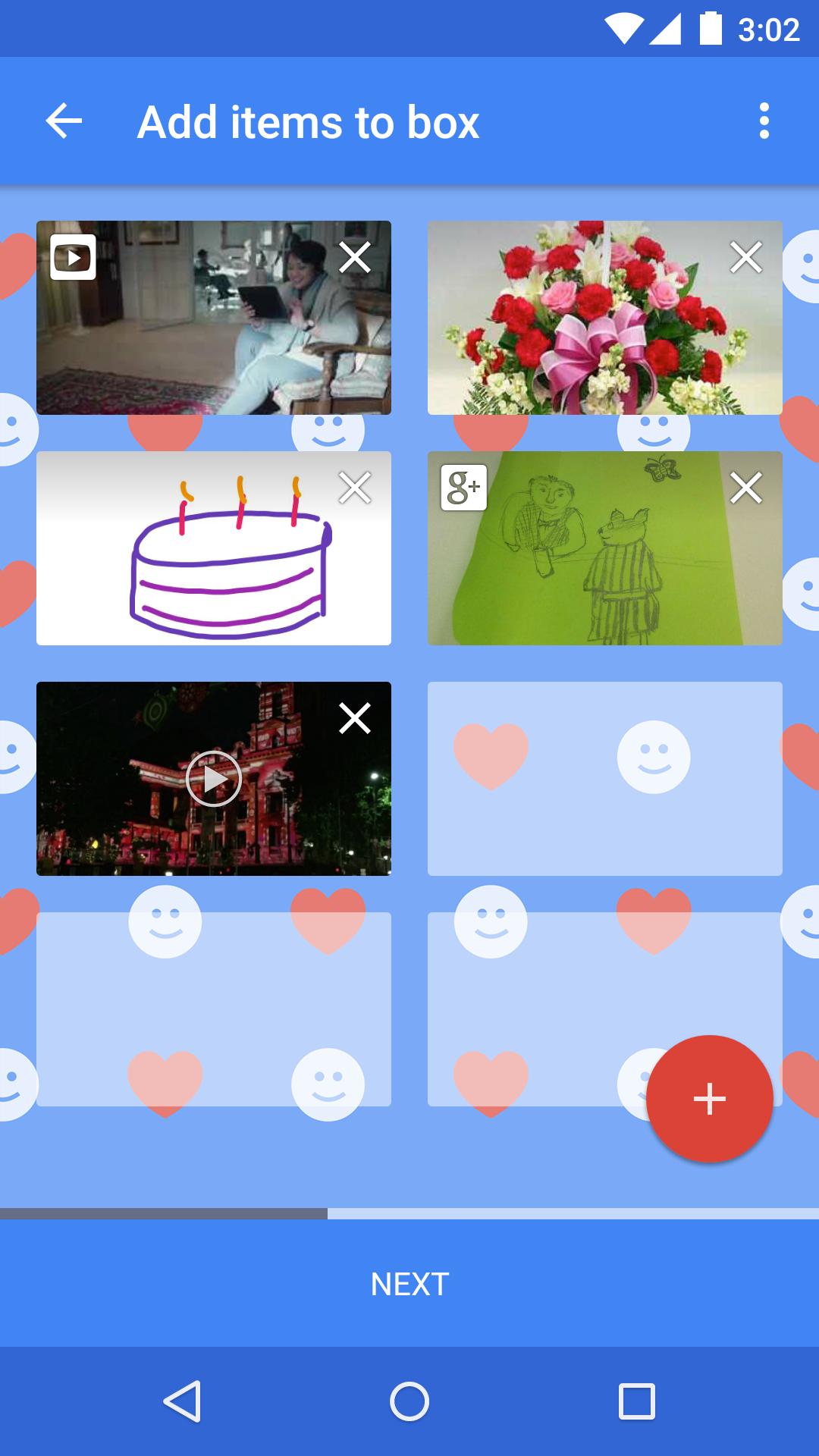Viewport: 819px width, 1456px height.
Task: Remove the woman with tablet video
Action: click(x=355, y=257)
